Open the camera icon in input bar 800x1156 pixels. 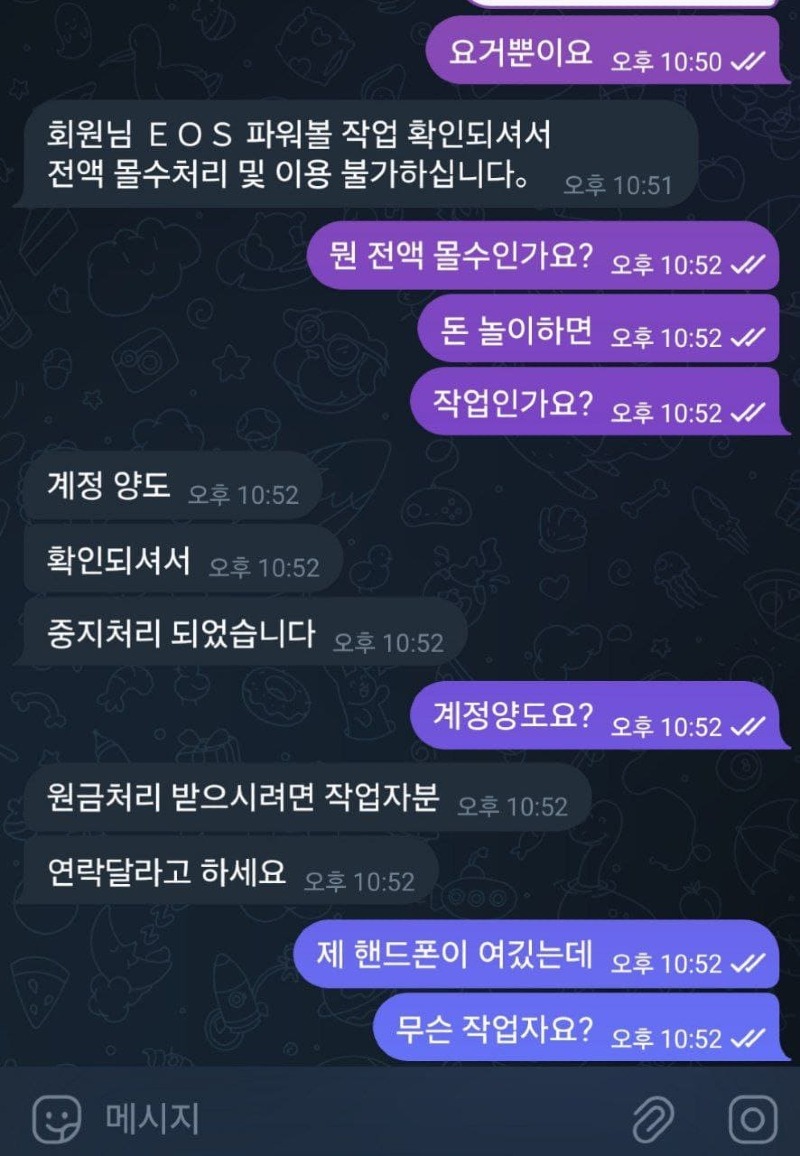click(751, 1117)
